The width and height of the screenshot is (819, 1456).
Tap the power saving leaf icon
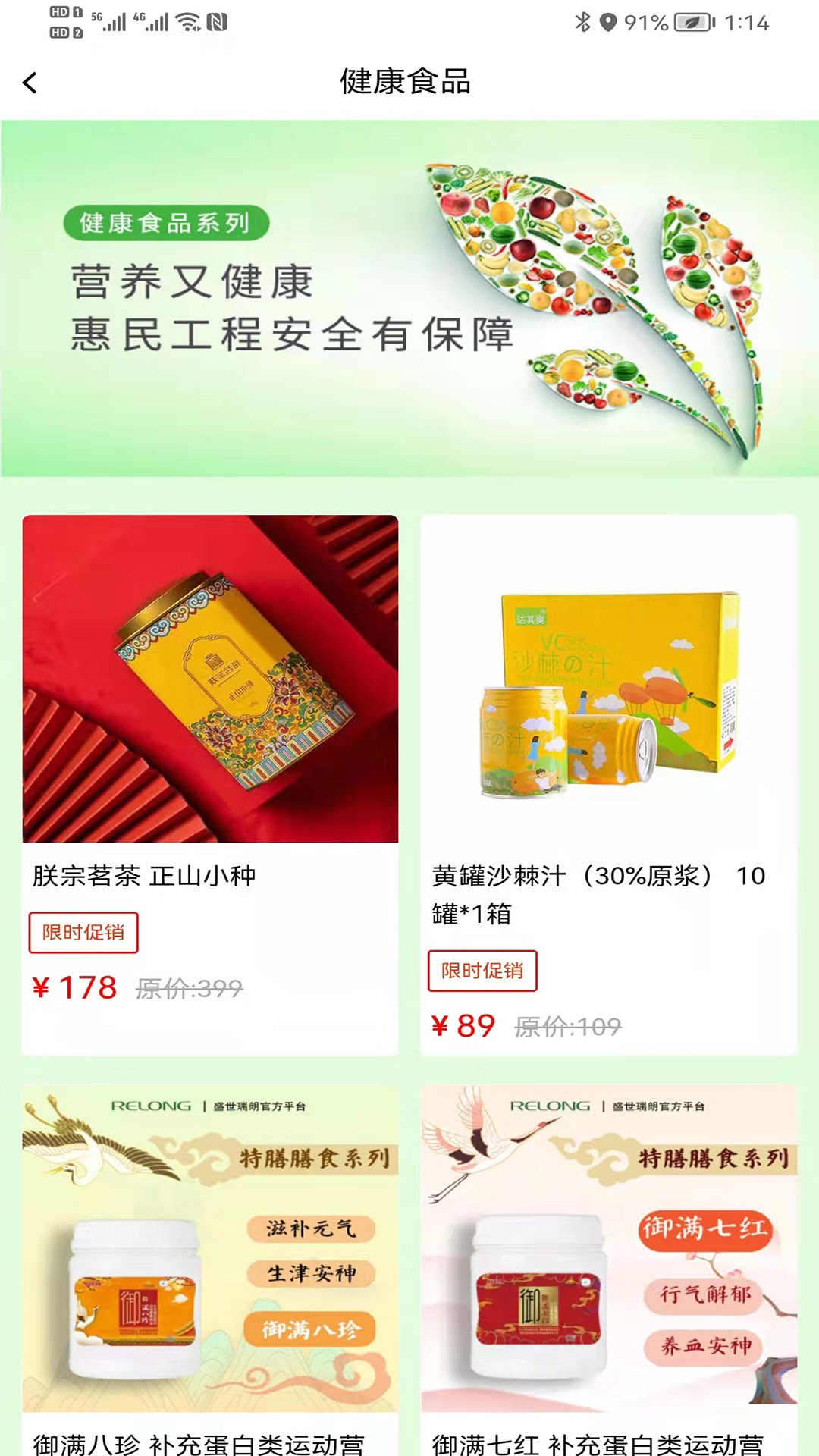pyautogui.click(x=691, y=23)
